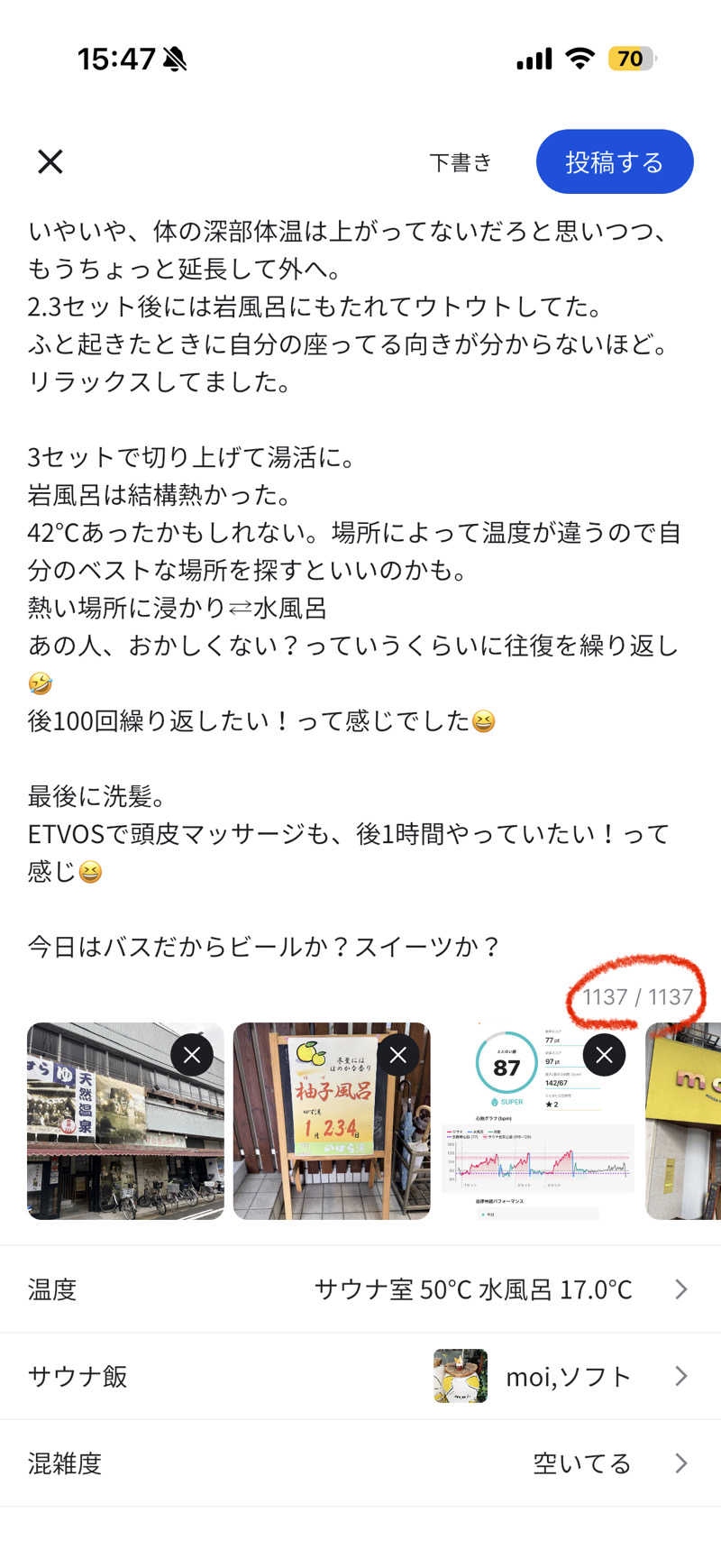Tap the battery indicator showing 70
721x1568 pixels.
633,58
